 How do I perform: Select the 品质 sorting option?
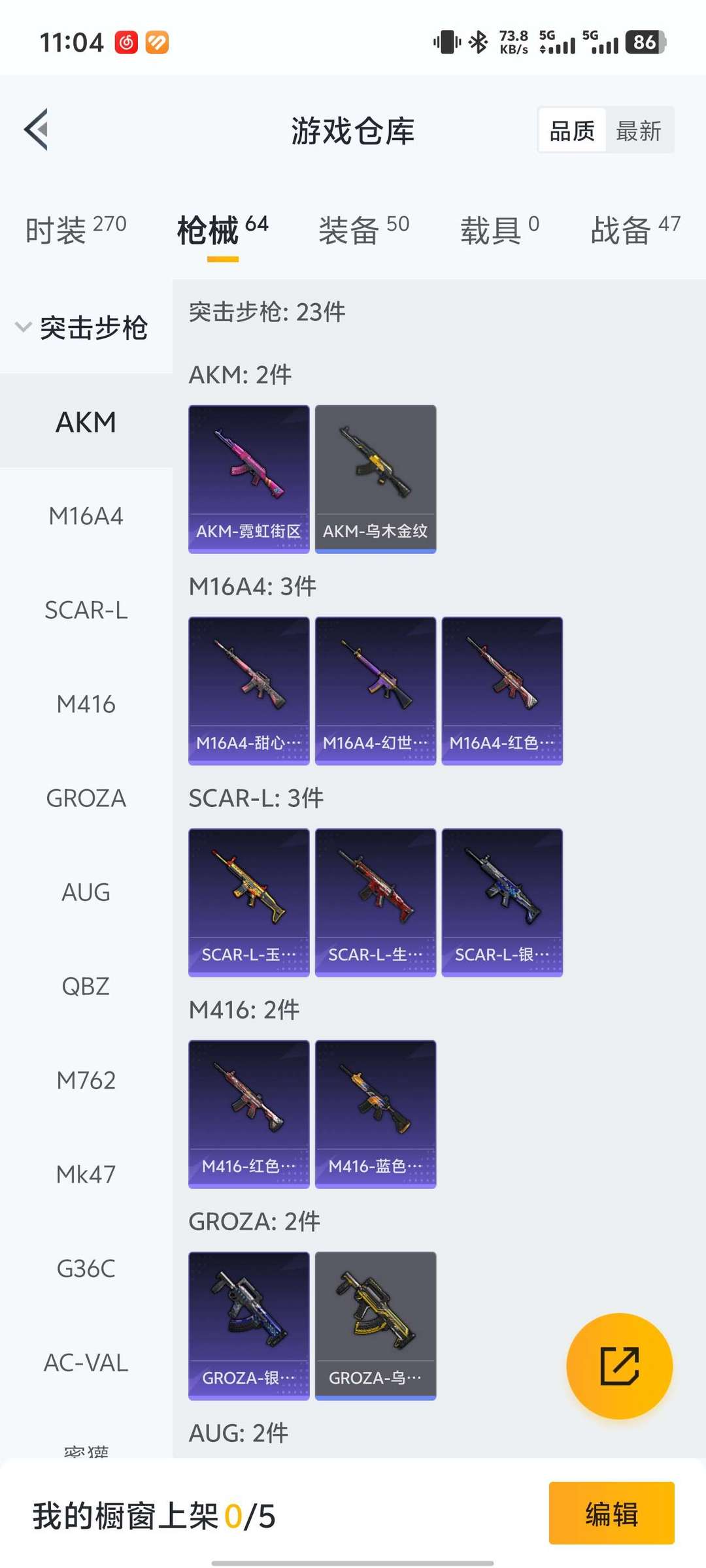point(572,131)
